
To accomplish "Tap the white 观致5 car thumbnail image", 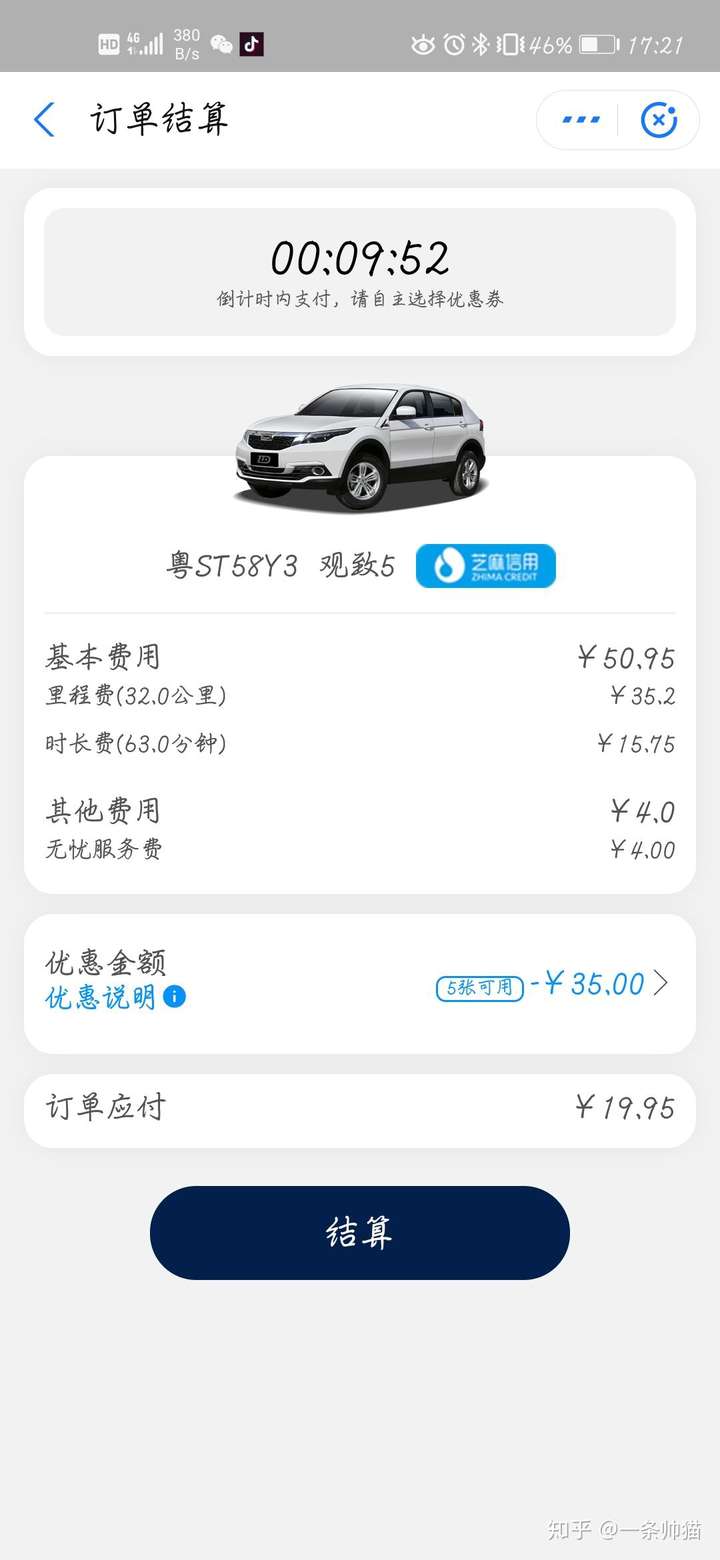I will pyautogui.click(x=360, y=445).
